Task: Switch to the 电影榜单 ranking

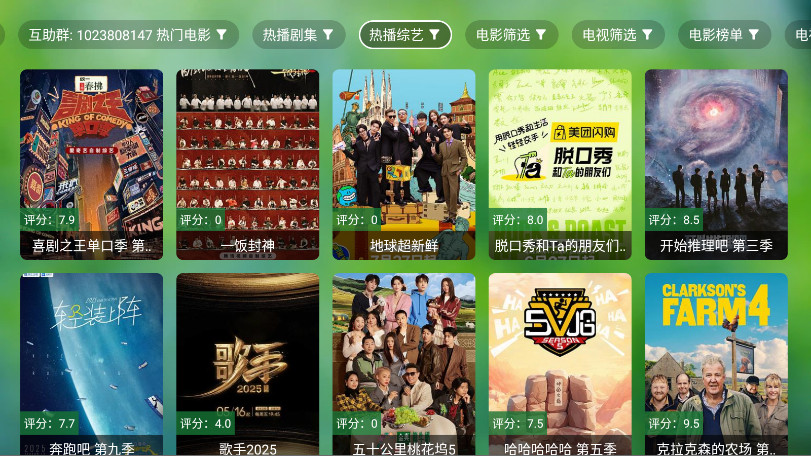Action: coord(724,35)
